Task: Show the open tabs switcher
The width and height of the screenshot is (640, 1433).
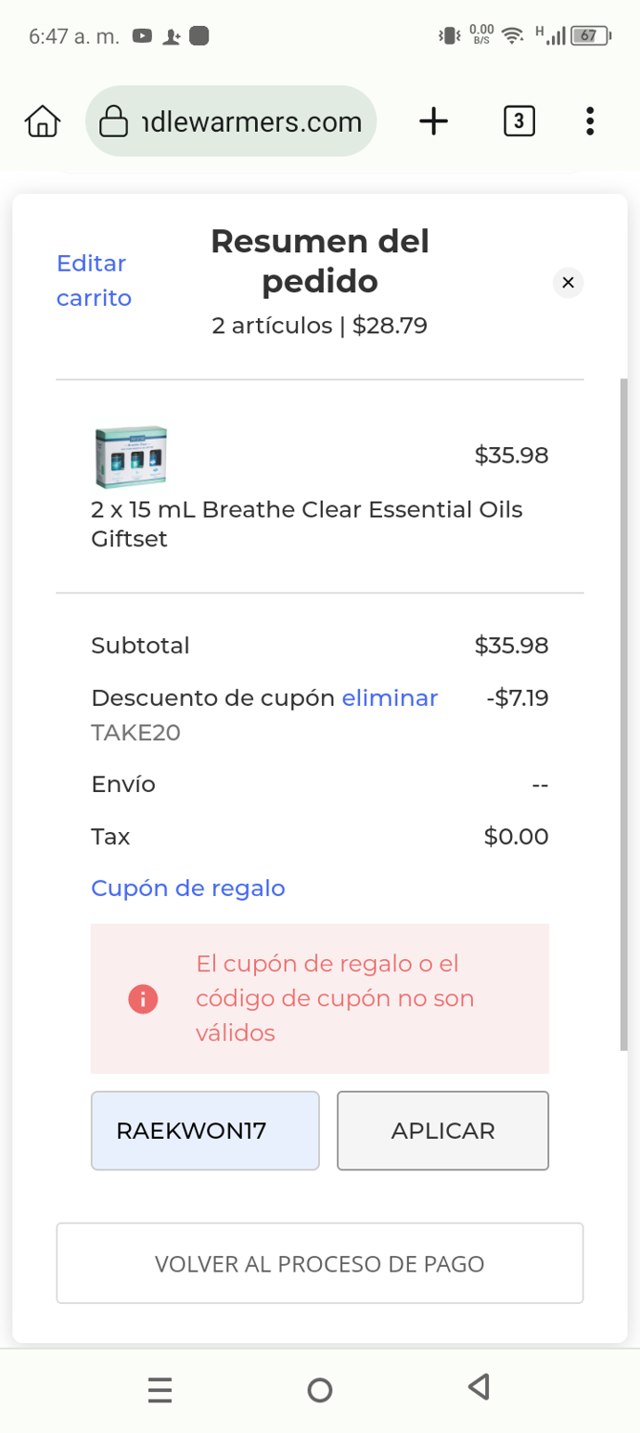Action: (x=518, y=122)
